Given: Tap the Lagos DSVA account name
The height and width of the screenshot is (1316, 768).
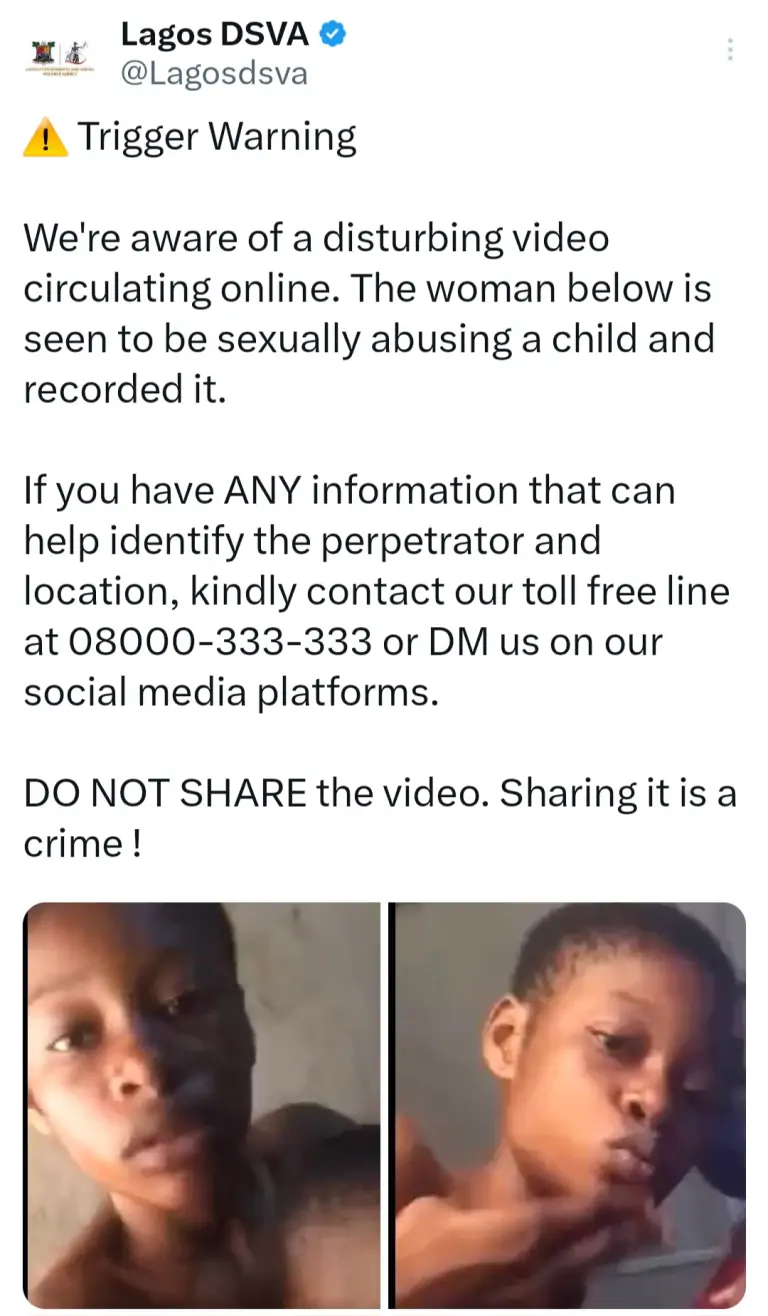Looking at the screenshot, I should click(x=214, y=34).
